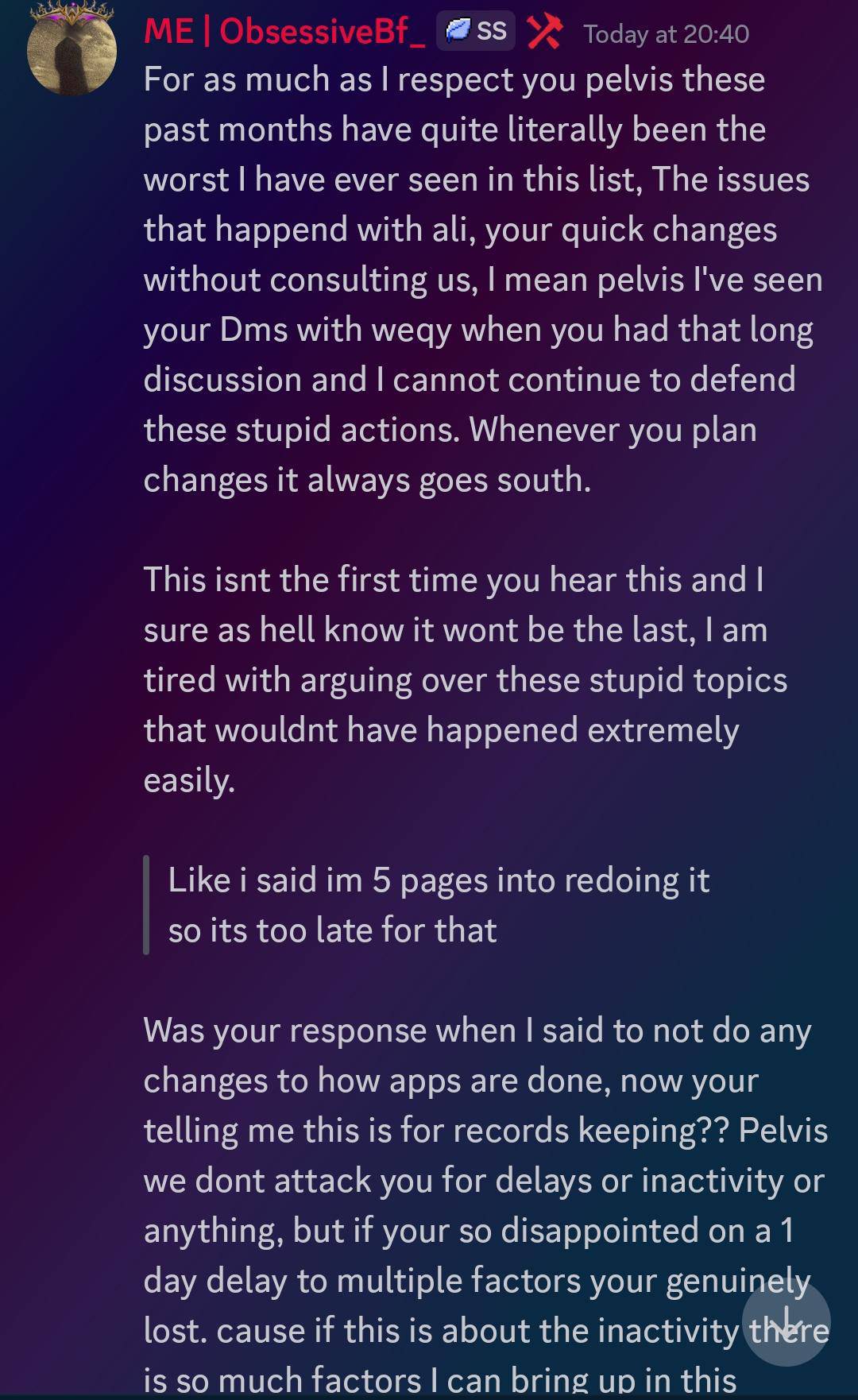858x1400 pixels.
Task: Tap the SS server tag badge
Action: pyautogui.click(x=477, y=32)
